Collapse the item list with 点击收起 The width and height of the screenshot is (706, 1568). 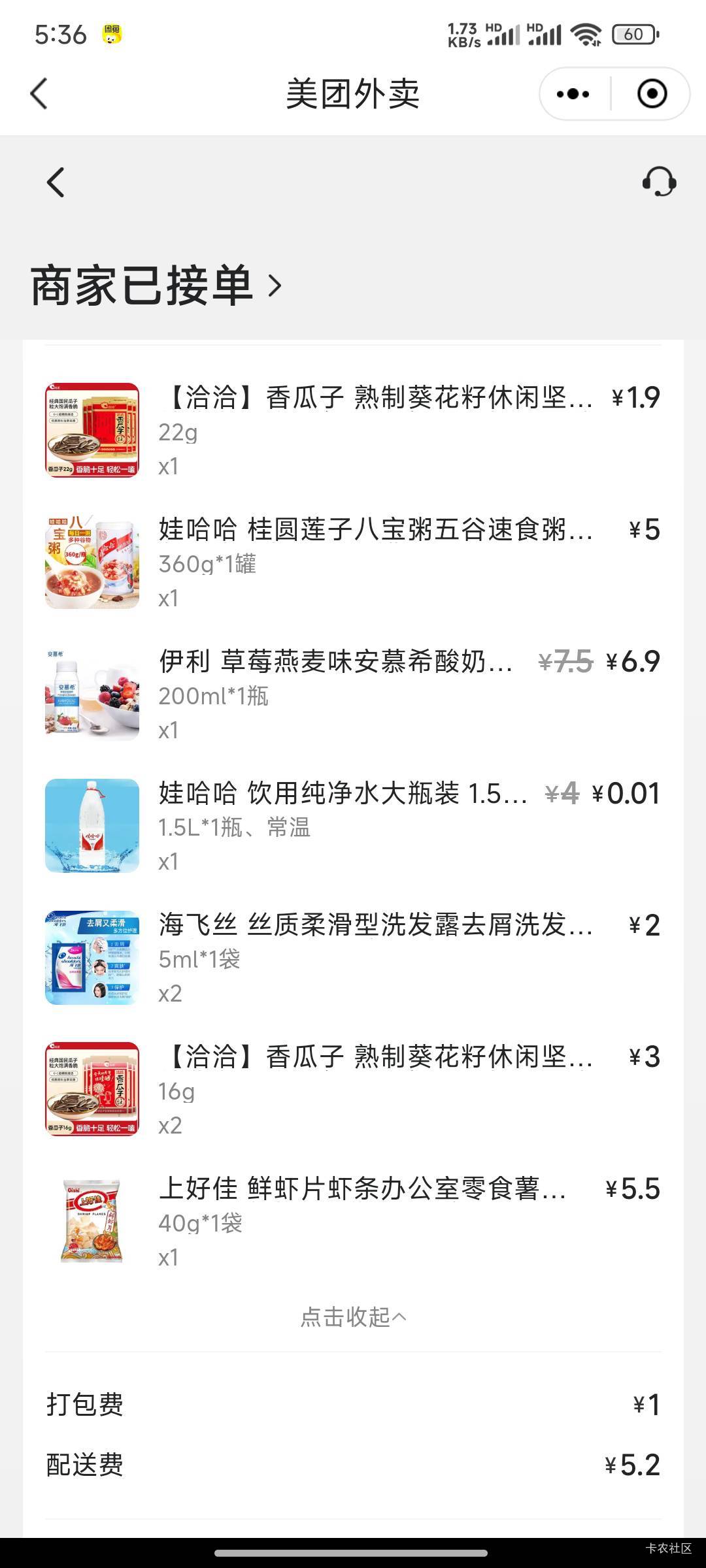coord(353,1316)
